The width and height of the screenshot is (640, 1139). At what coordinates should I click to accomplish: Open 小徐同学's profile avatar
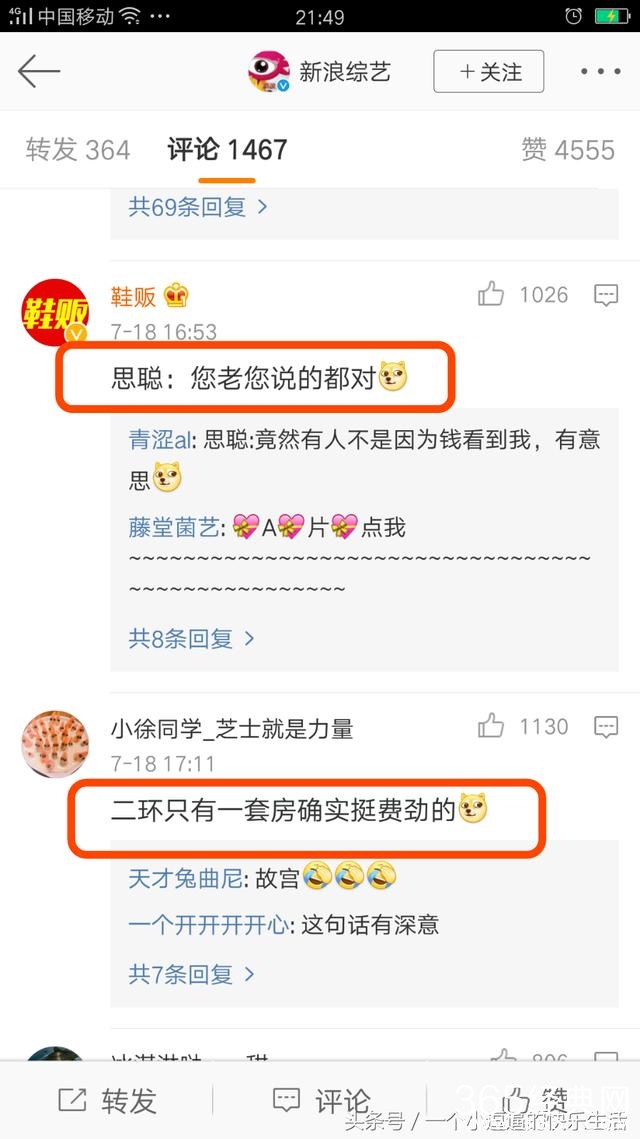[x=56, y=745]
